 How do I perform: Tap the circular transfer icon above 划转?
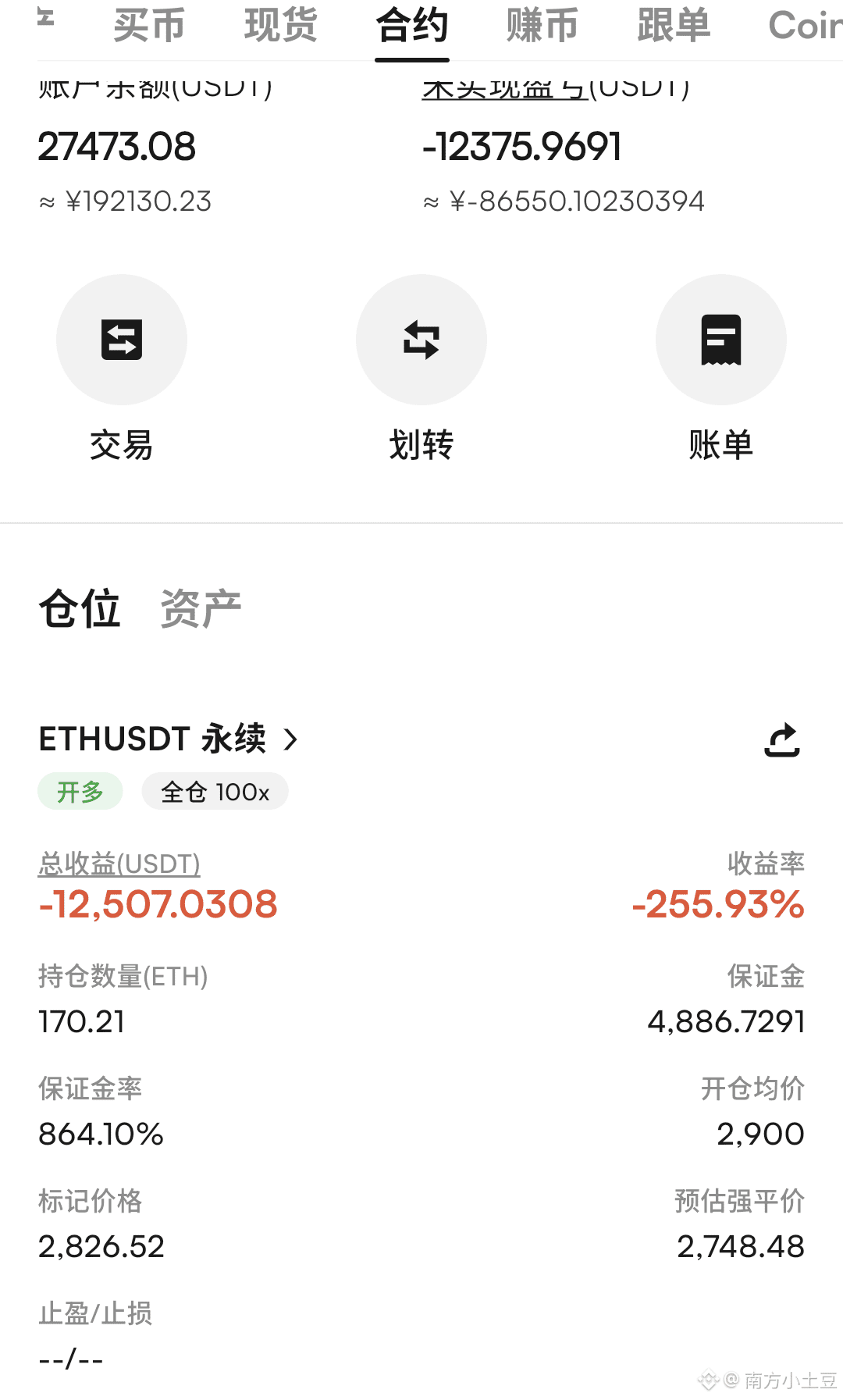click(421, 339)
